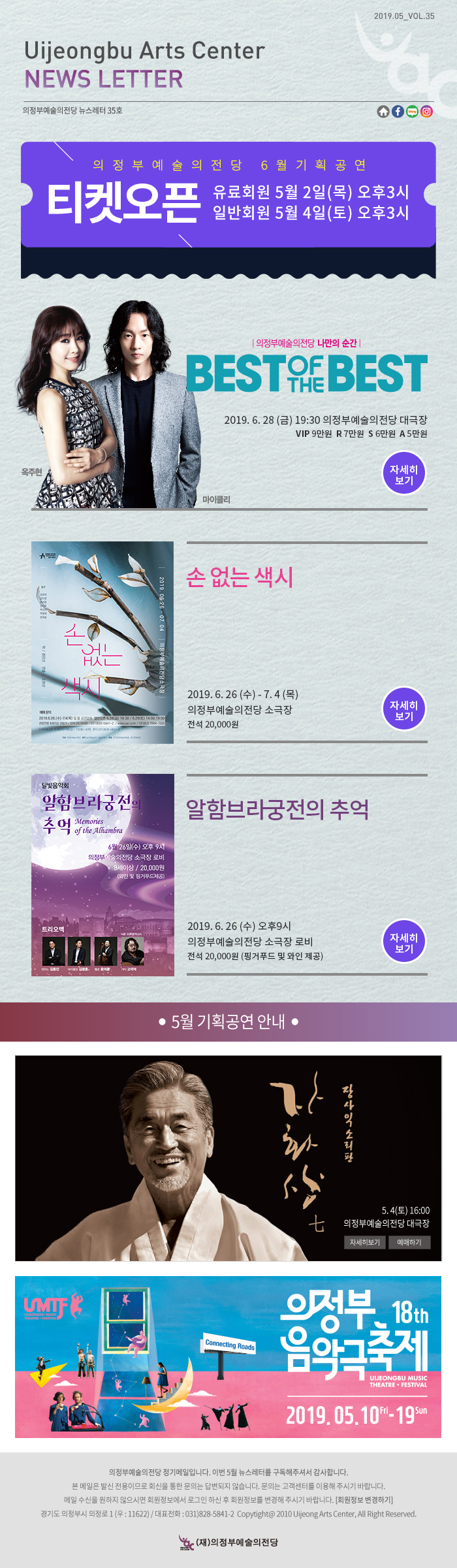
Task: Open 자세히 보기 for 알함브라궁전의 추억
Action: coord(403,943)
